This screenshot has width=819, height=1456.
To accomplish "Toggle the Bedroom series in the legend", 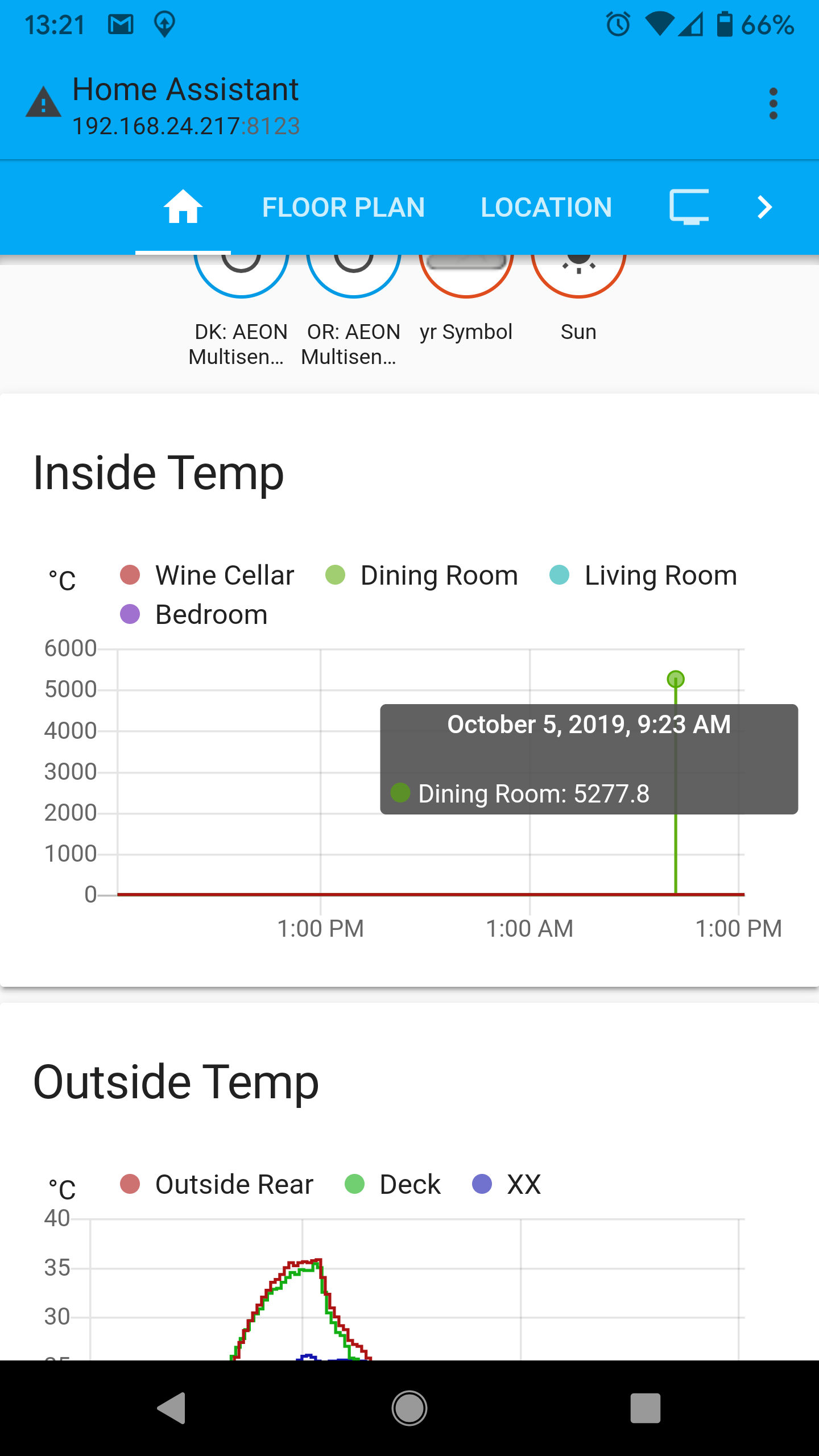I will click(194, 614).
